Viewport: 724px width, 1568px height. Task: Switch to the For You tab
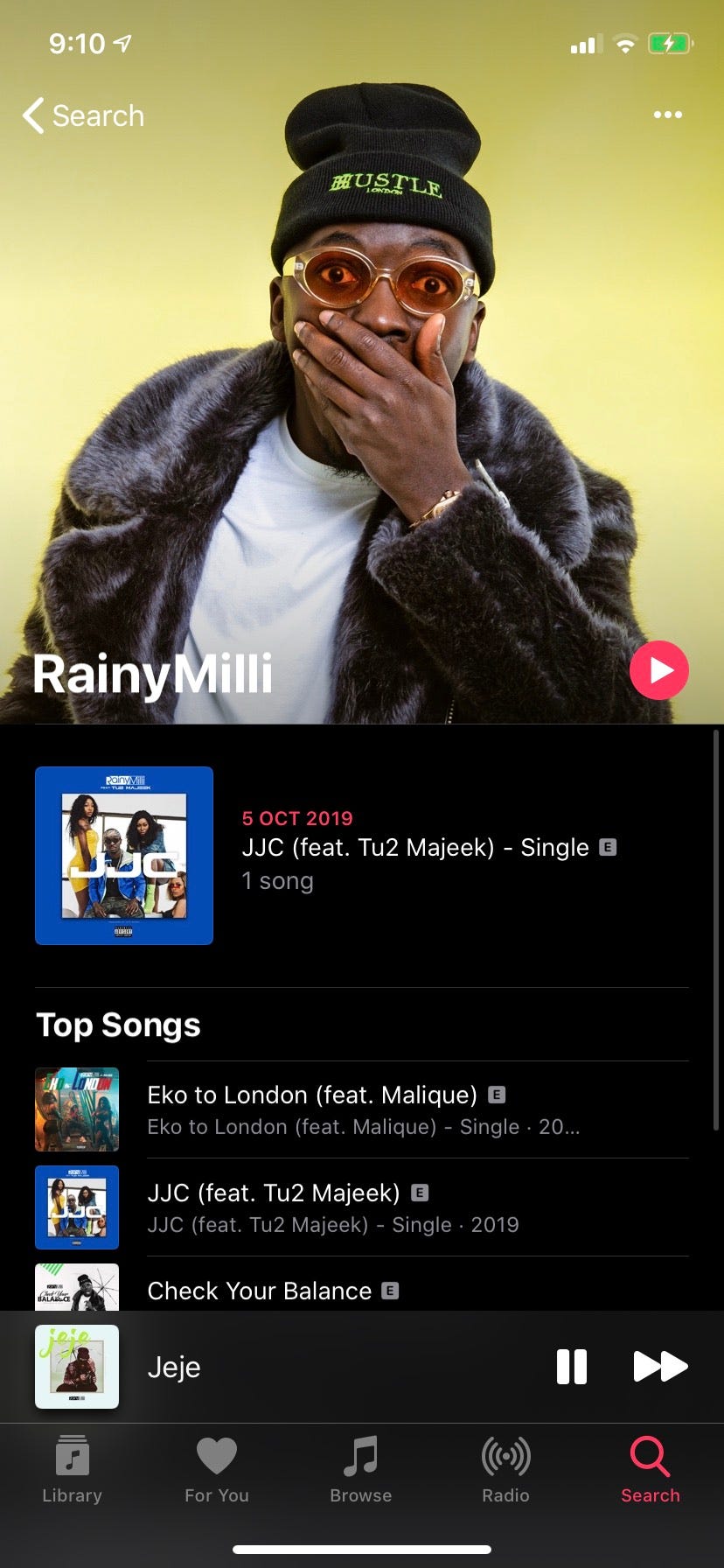(217, 1470)
